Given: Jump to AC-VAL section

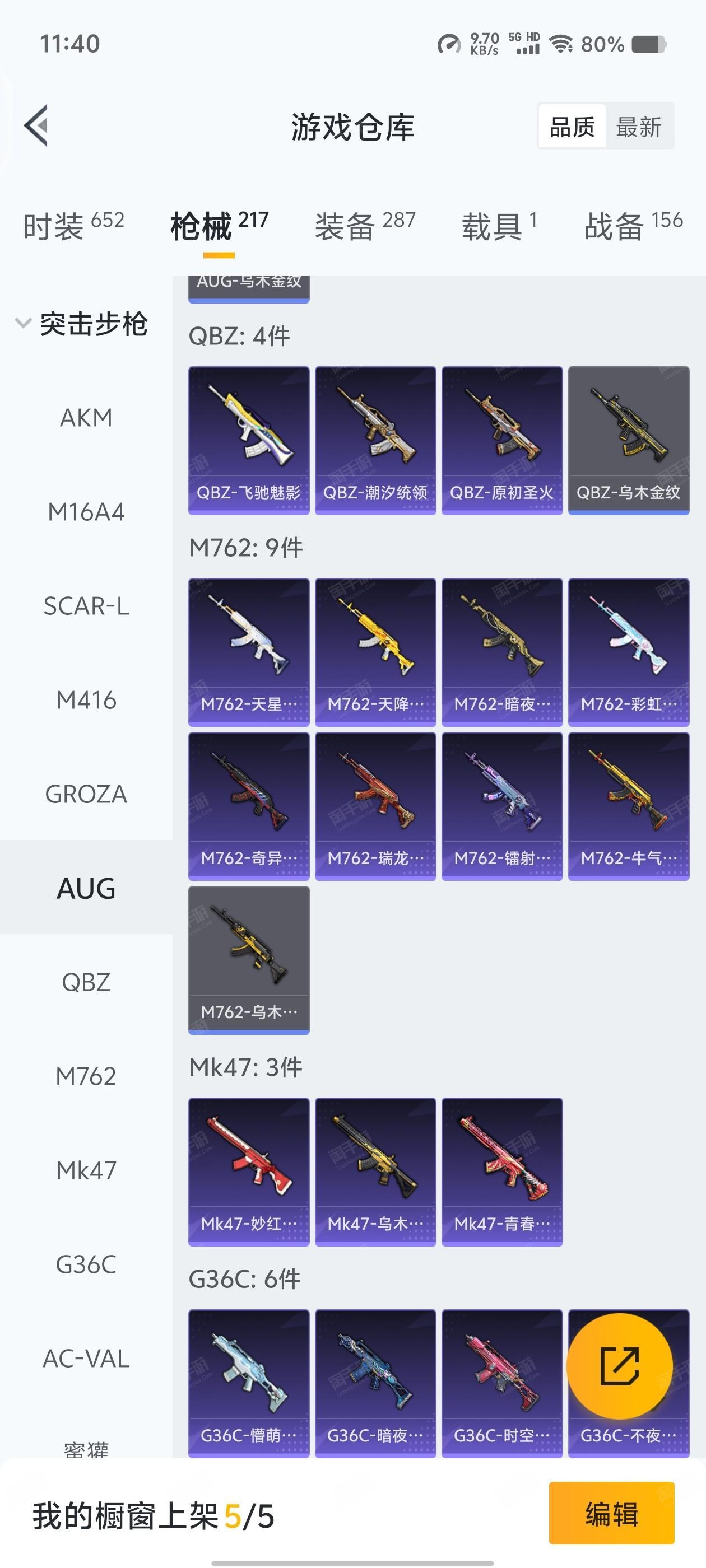Looking at the screenshot, I should [86, 1359].
